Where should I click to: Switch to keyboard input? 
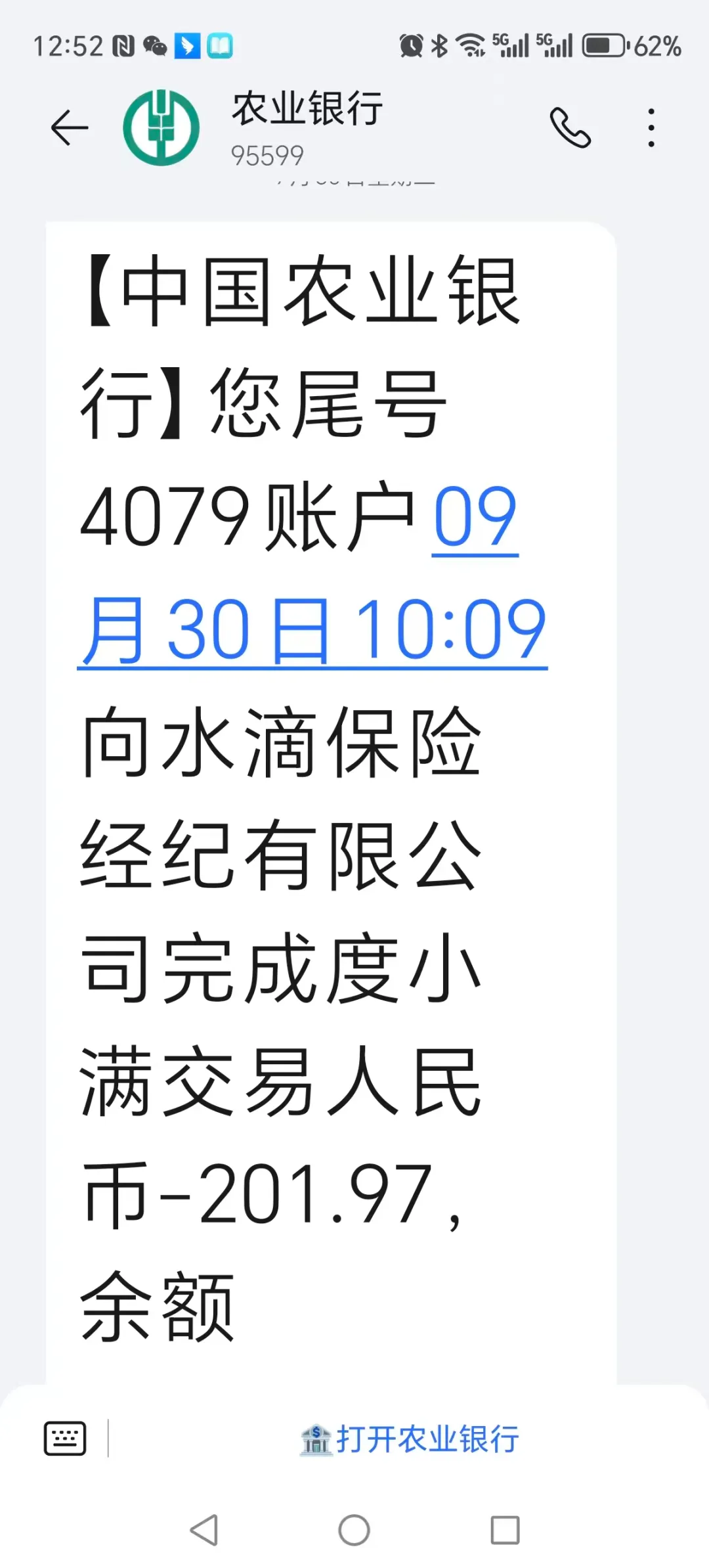65,1439
